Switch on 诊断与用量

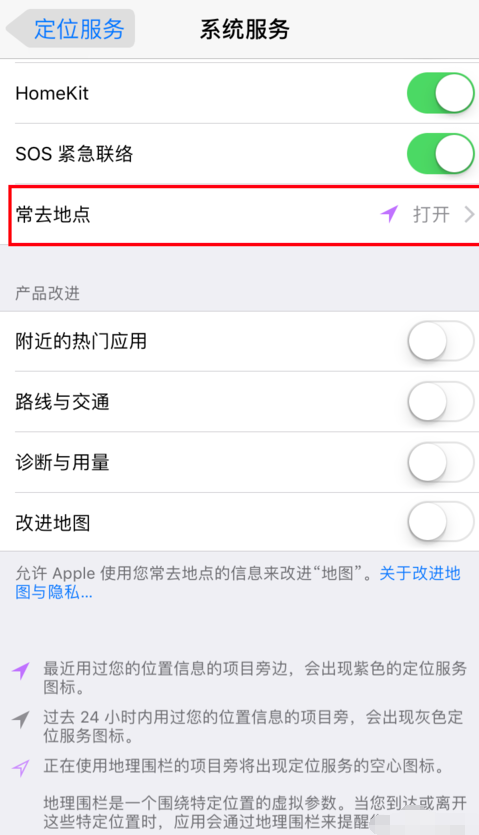point(441,462)
